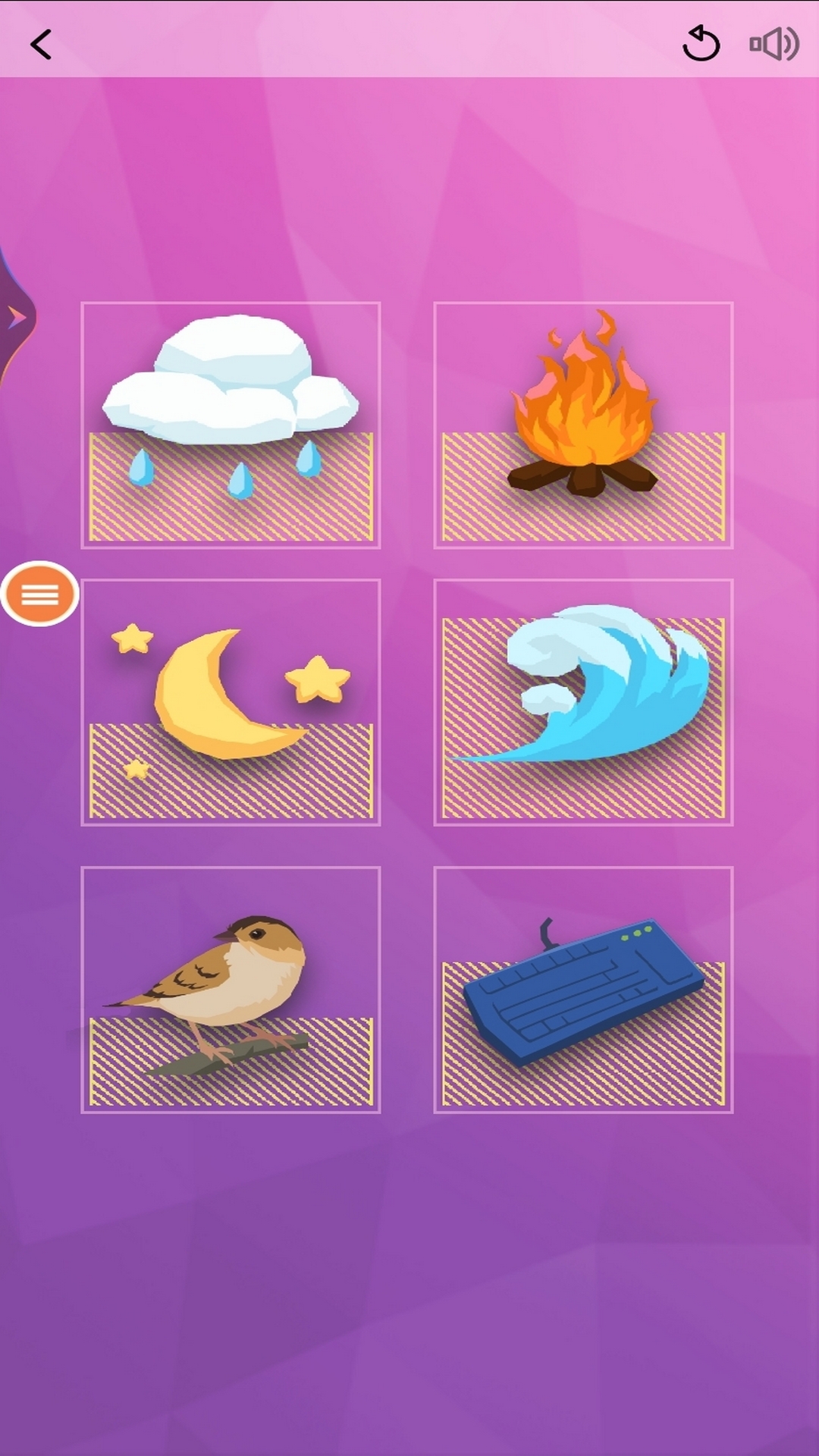
Task: Tap the reset icon in the top bar
Action: tap(701, 43)
